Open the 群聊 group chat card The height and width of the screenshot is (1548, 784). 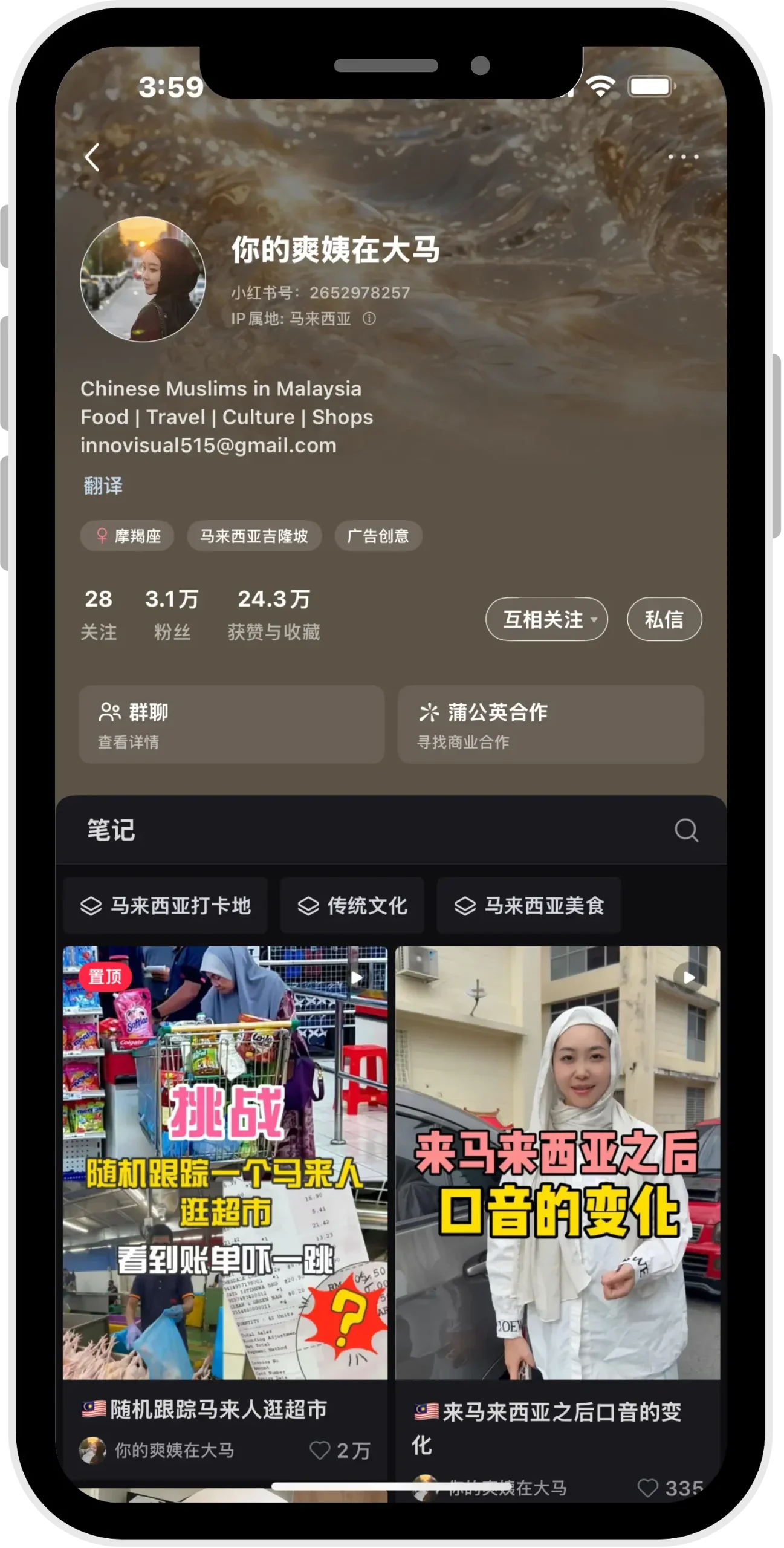pyautogui.click(x=232, y=724)
